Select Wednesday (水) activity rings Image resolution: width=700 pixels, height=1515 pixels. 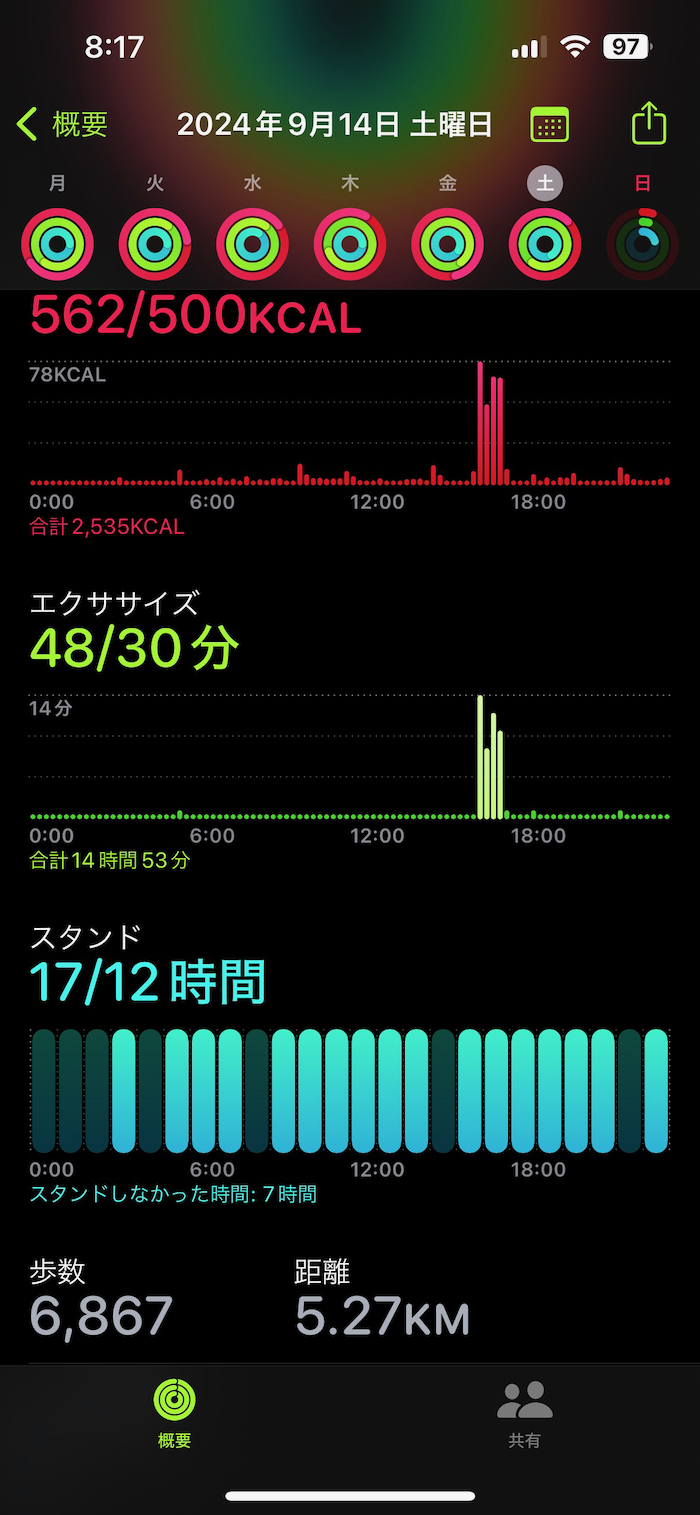coord(252,243)
